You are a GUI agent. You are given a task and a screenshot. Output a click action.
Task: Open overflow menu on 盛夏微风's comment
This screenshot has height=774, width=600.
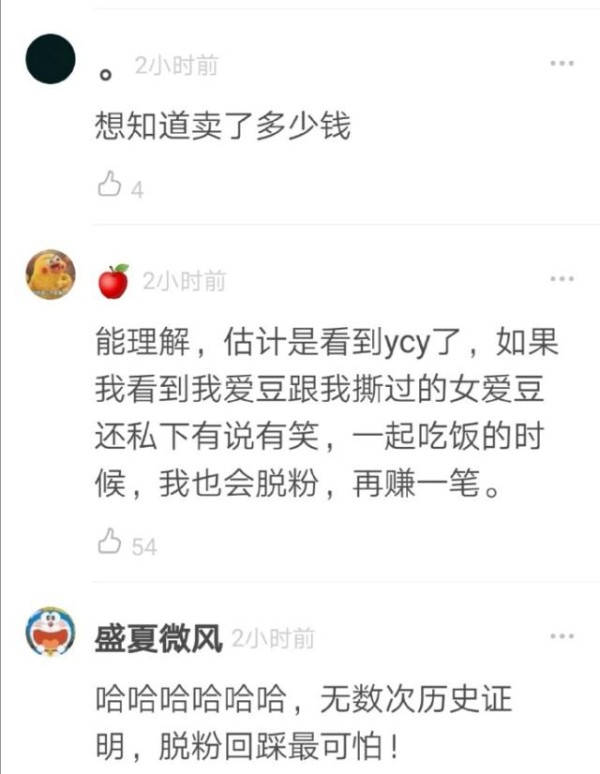coord(562,636)
